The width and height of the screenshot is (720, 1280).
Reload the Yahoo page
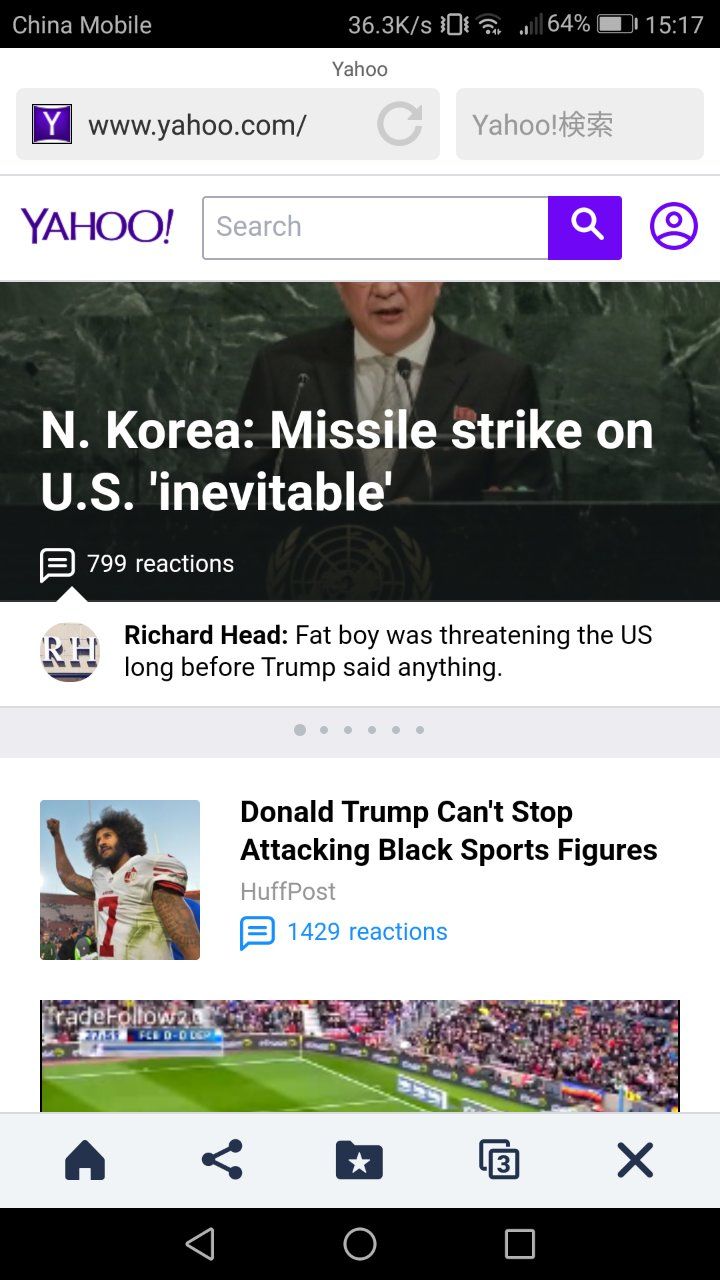click(399, 125)
